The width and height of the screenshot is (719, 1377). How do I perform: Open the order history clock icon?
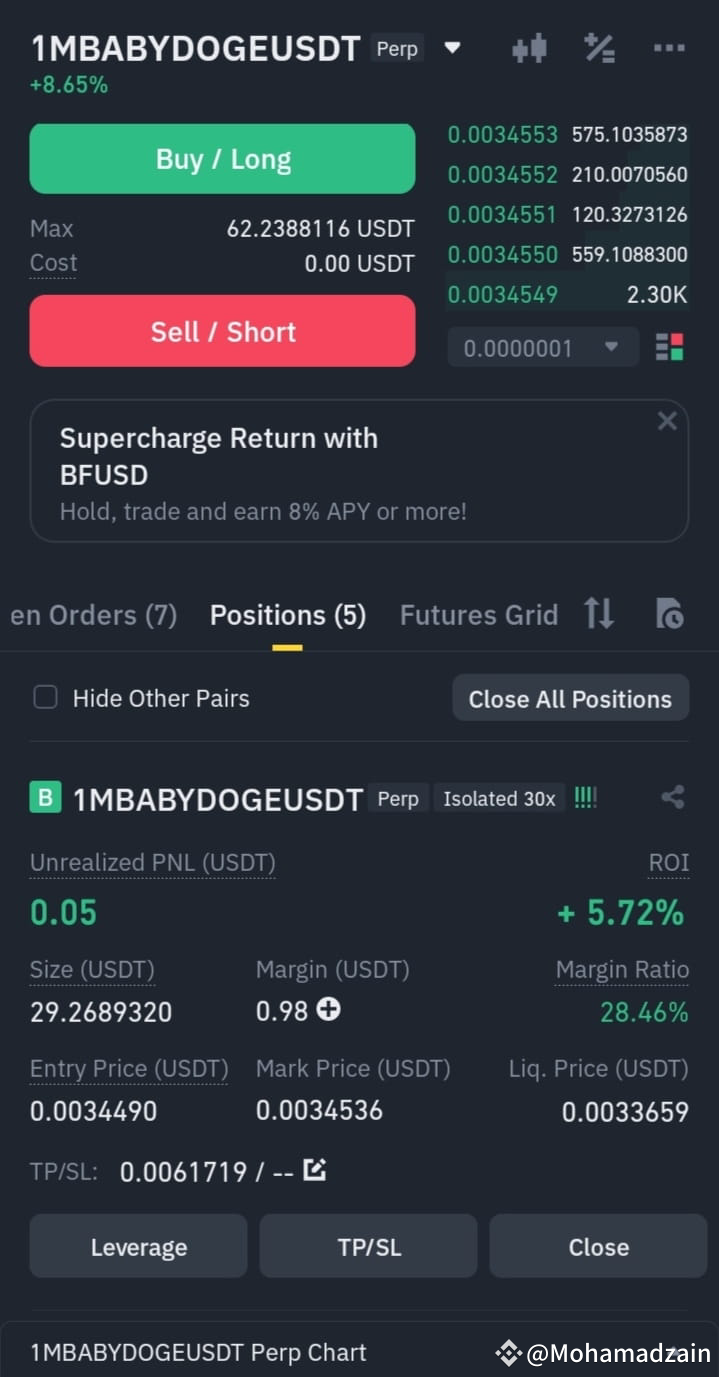tap(669, 614)
